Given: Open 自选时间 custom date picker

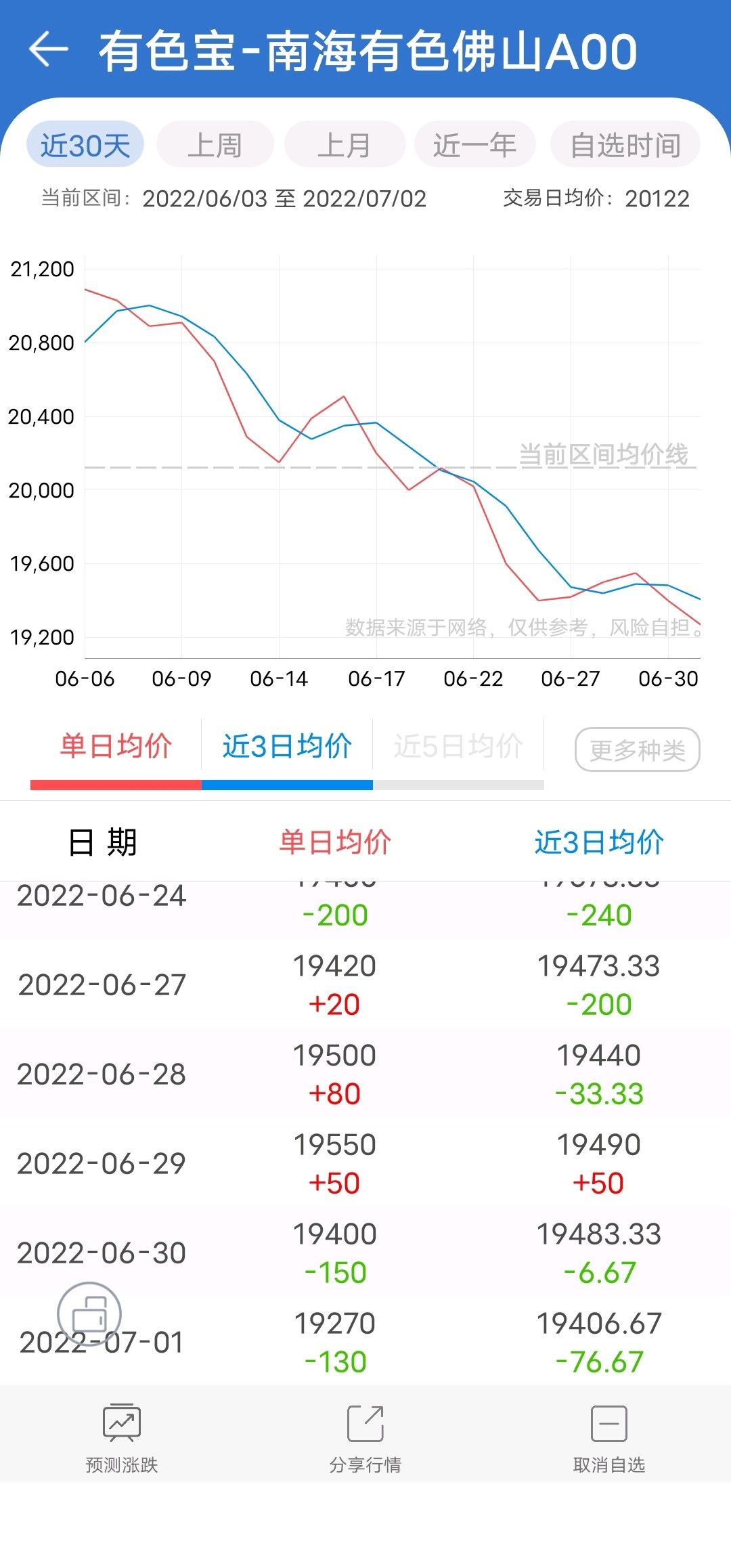Looking at the screenshot, I should tap(625, 145).
